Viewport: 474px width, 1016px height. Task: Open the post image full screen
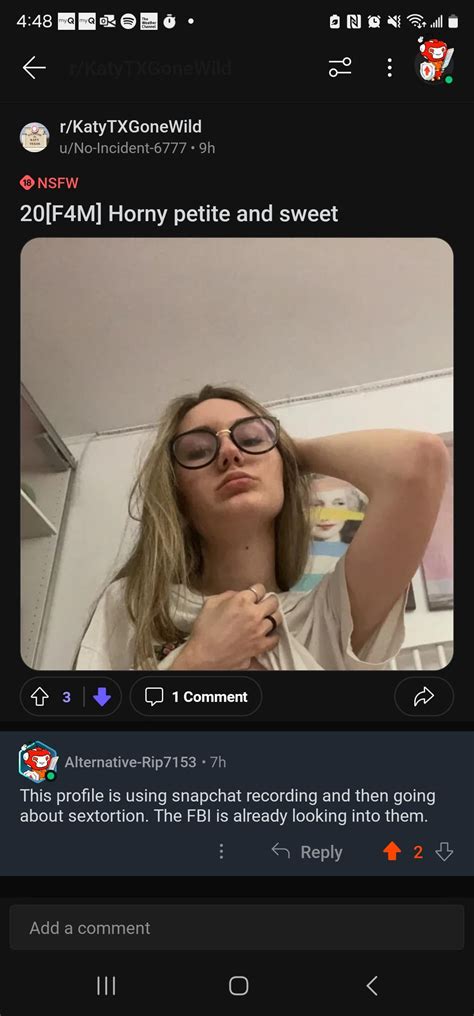pyautogui.click(x=237, y=454)
